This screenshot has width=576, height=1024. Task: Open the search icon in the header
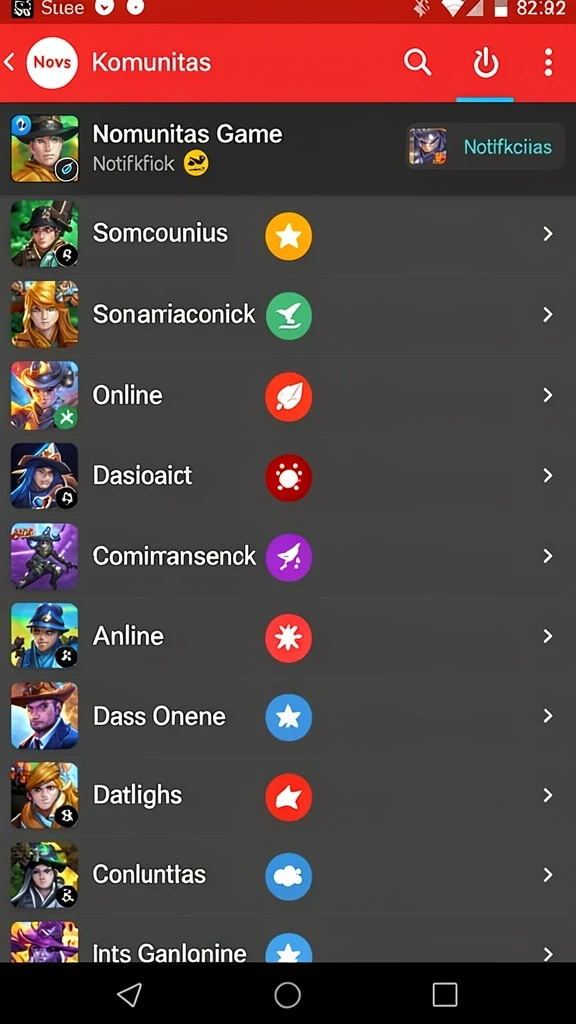click(417, 63)
